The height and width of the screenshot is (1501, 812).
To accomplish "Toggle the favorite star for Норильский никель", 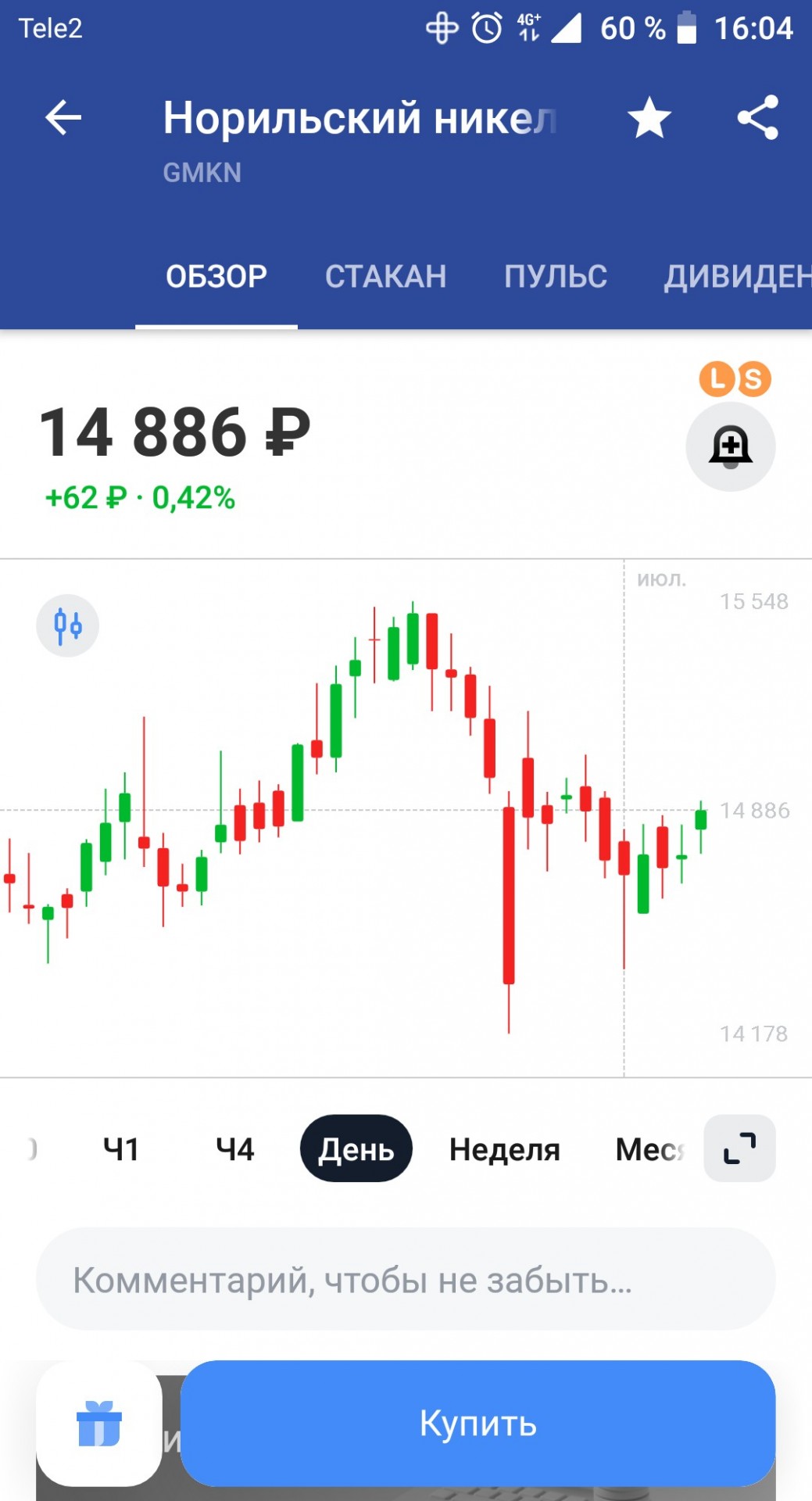I will 649,118.
